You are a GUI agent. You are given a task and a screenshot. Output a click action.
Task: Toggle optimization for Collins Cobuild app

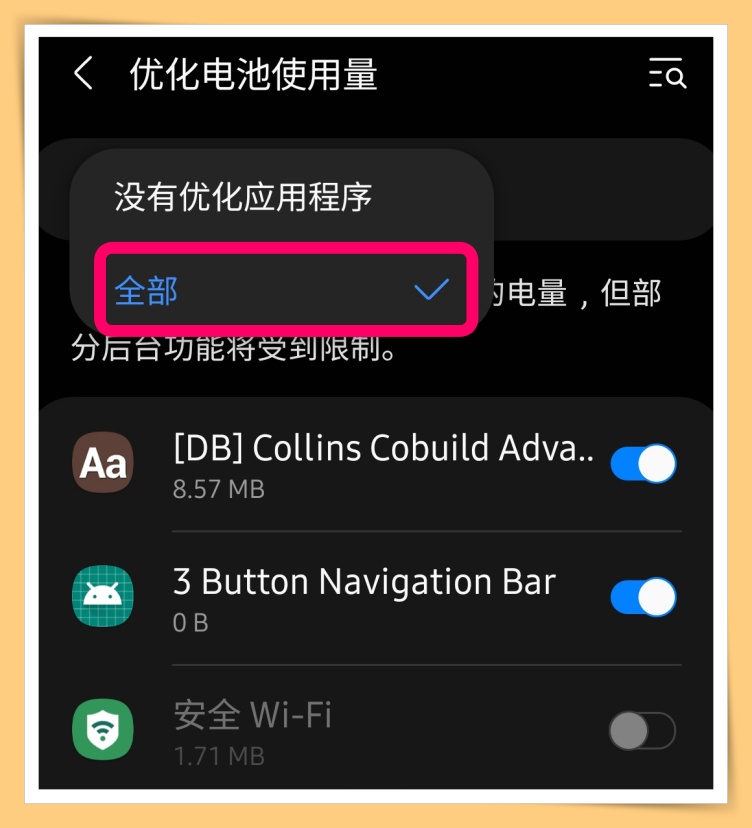coord(643,464)
